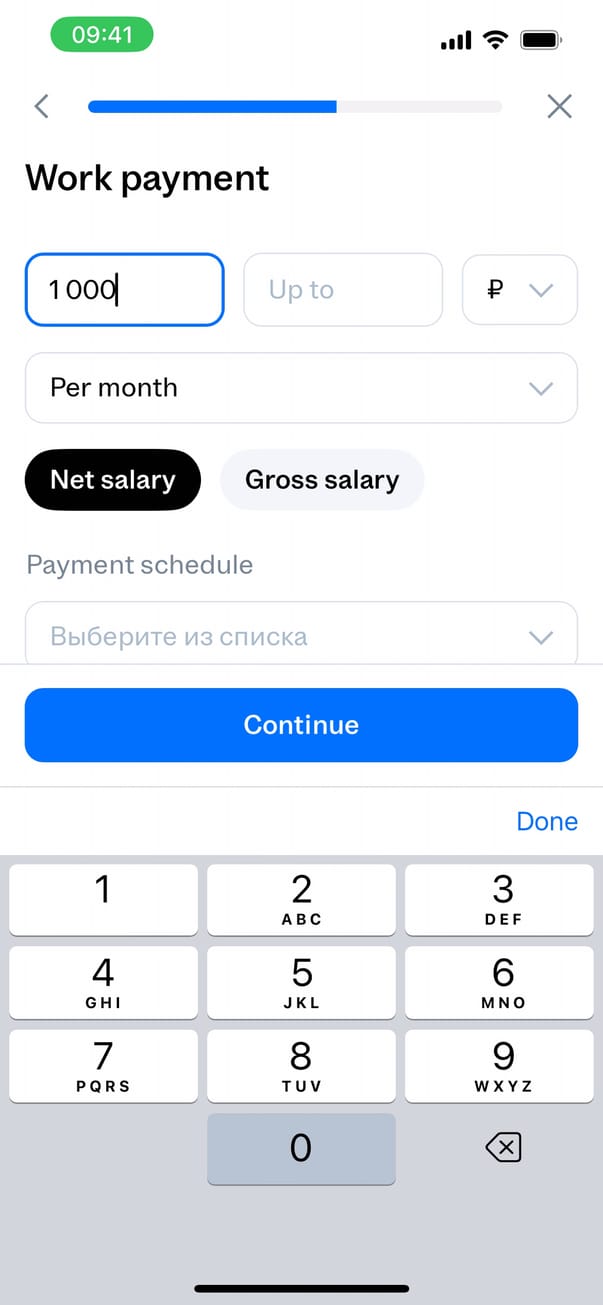Type digit 5 on the keypad
The height and width of the screenshot is (1305, 603).
(301, 983)
